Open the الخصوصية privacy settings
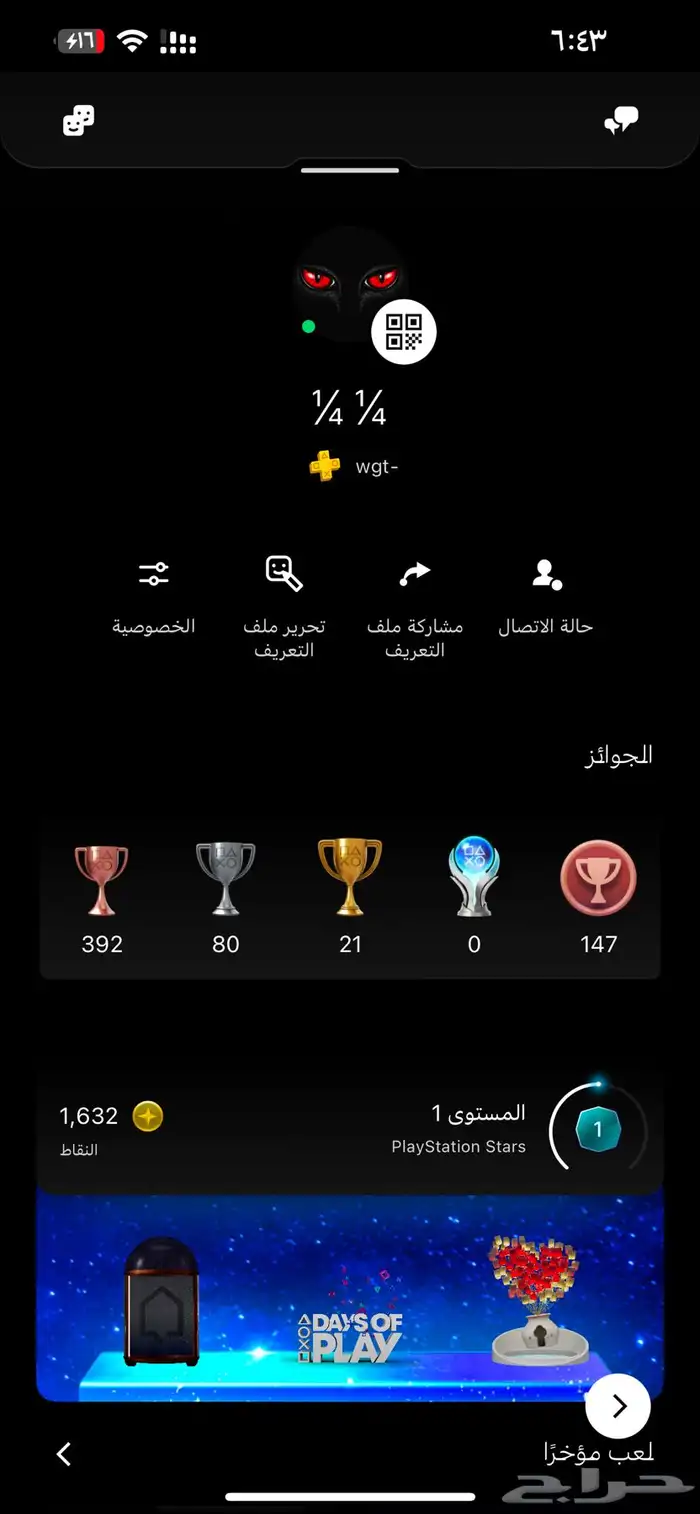 click(153, 597)
